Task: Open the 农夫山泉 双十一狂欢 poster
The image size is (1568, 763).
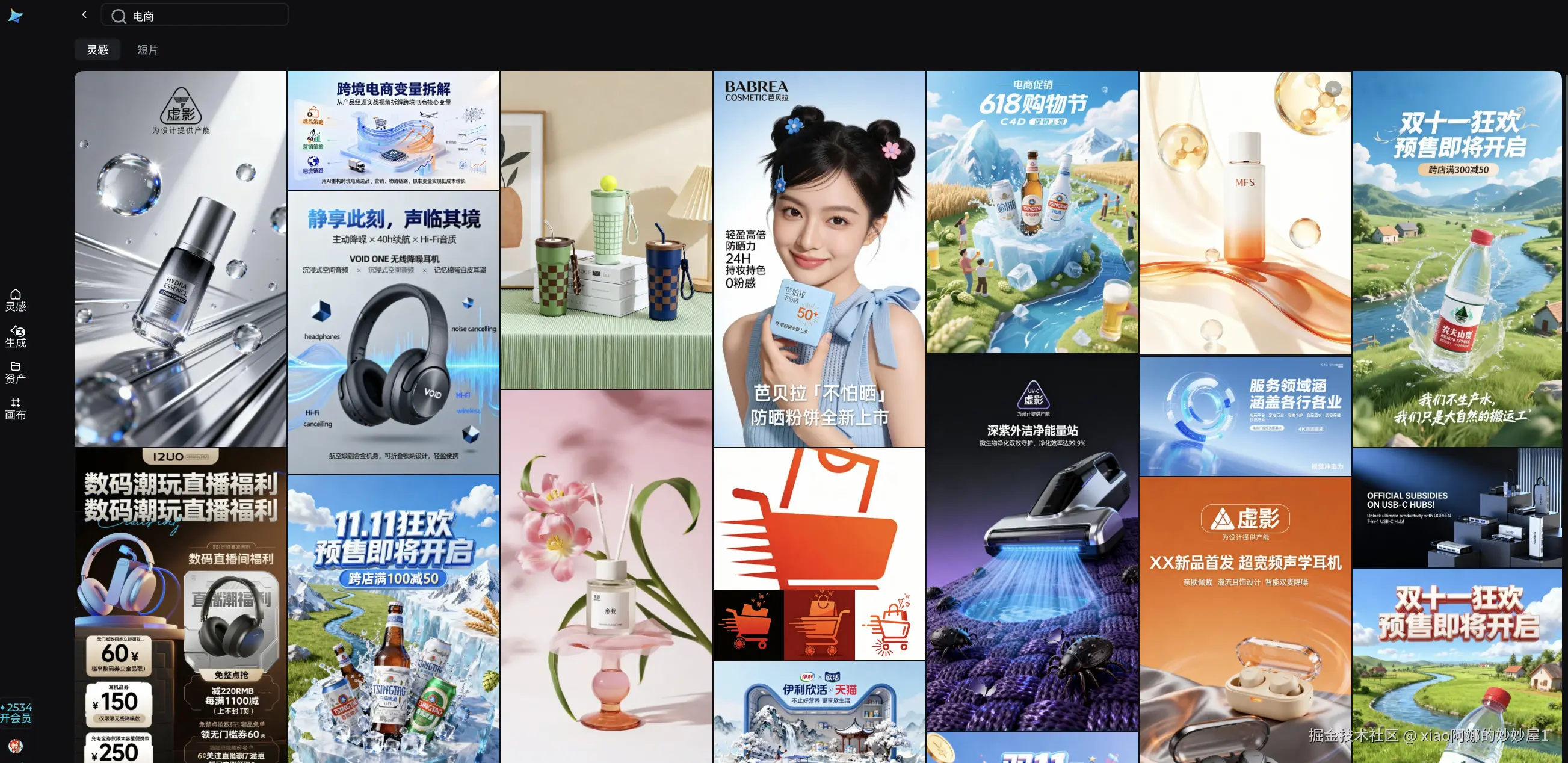Action: pyautogui.click(x=1457, y=259)
